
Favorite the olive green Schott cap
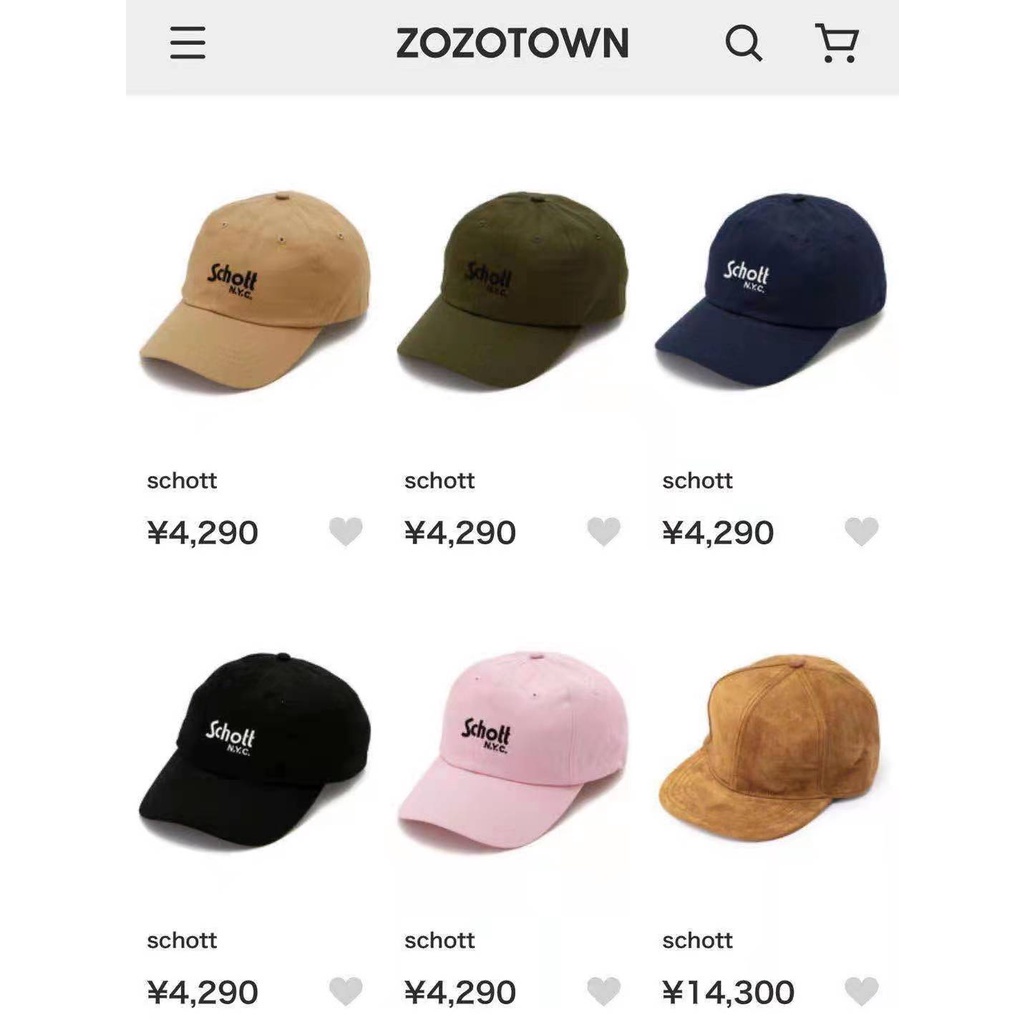(x=604, y=532)
